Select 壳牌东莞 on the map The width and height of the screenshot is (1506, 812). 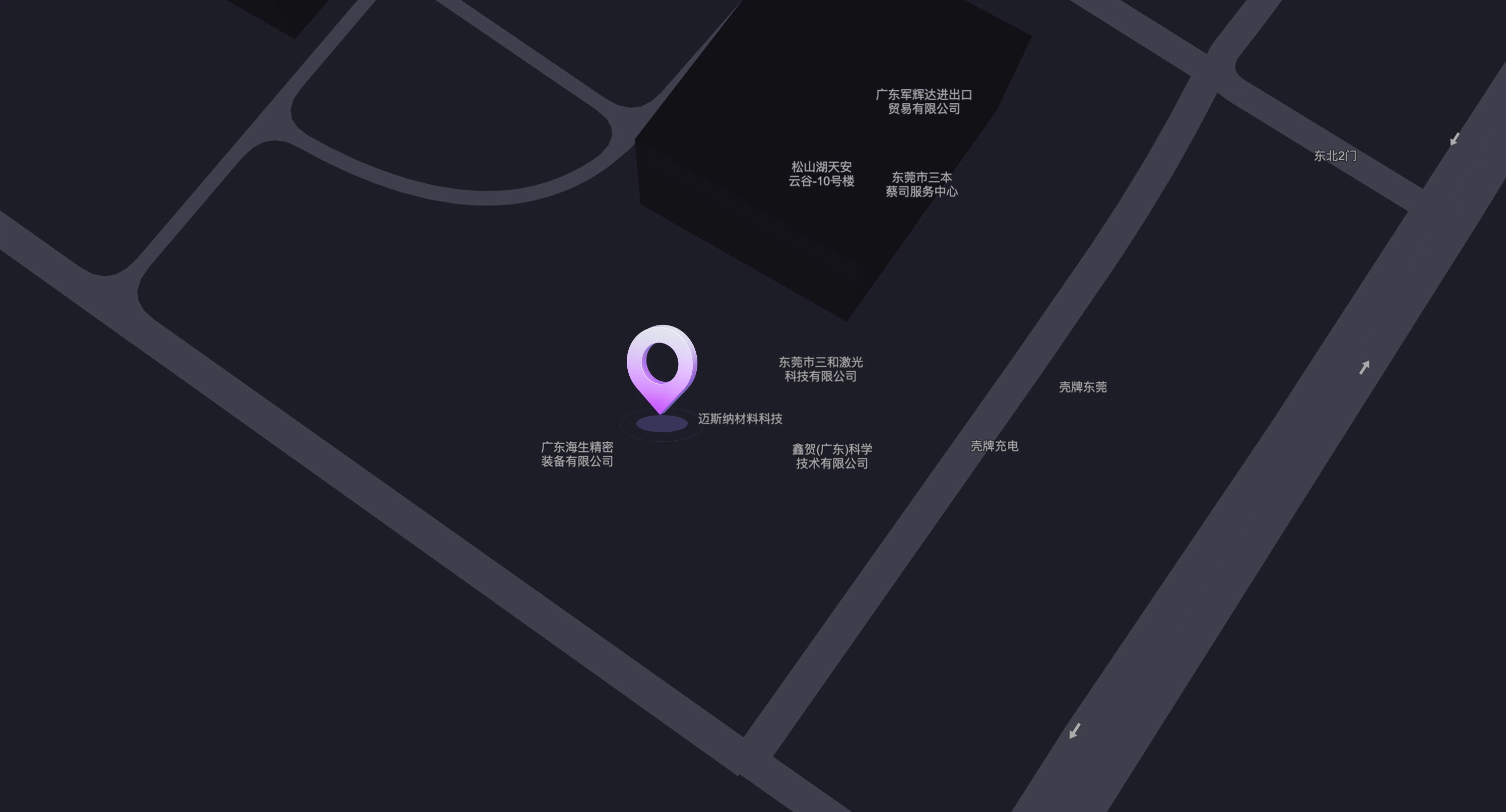(1082, 387)
